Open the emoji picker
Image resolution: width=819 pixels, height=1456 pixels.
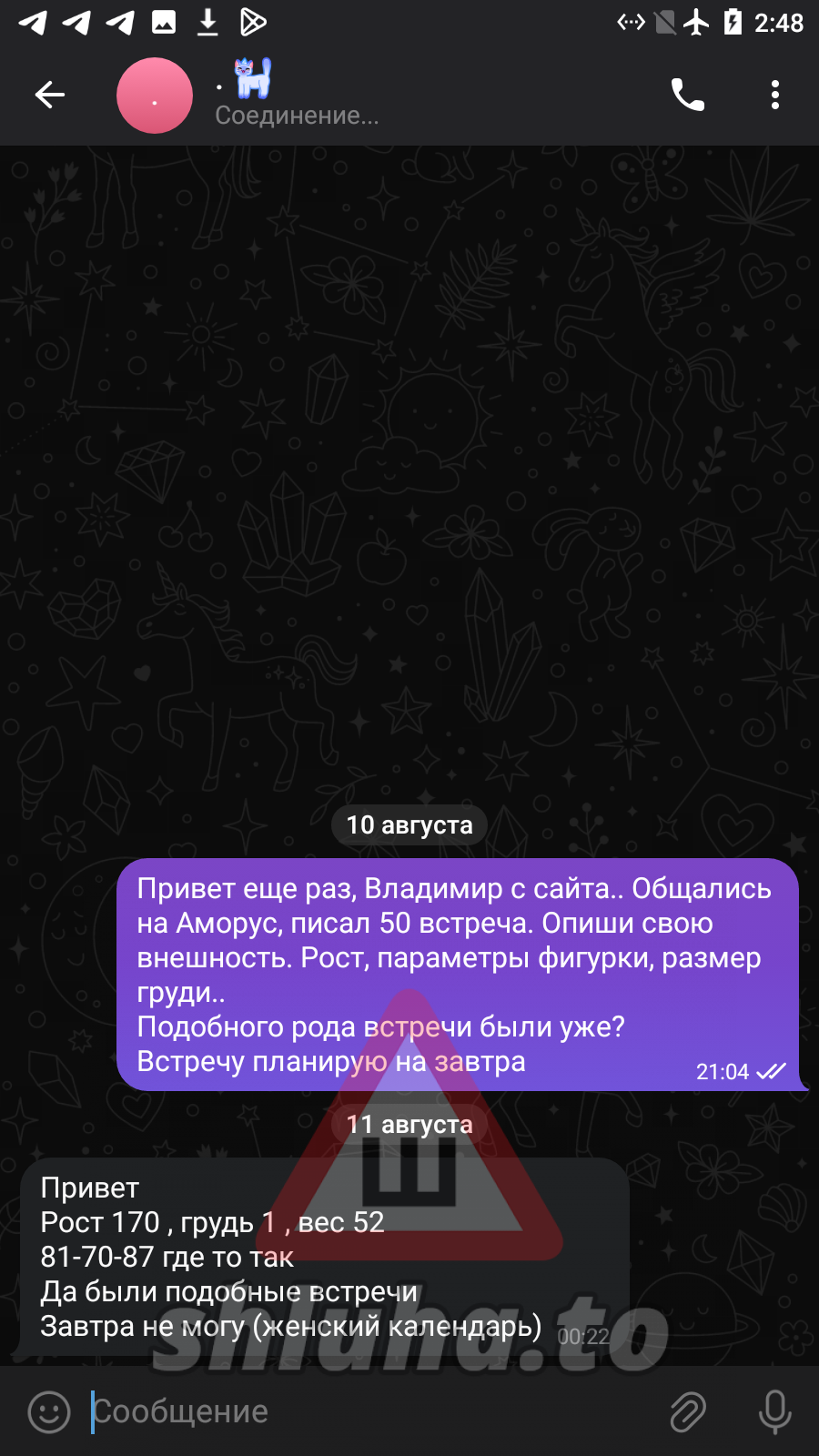(x=49, y=1411)
